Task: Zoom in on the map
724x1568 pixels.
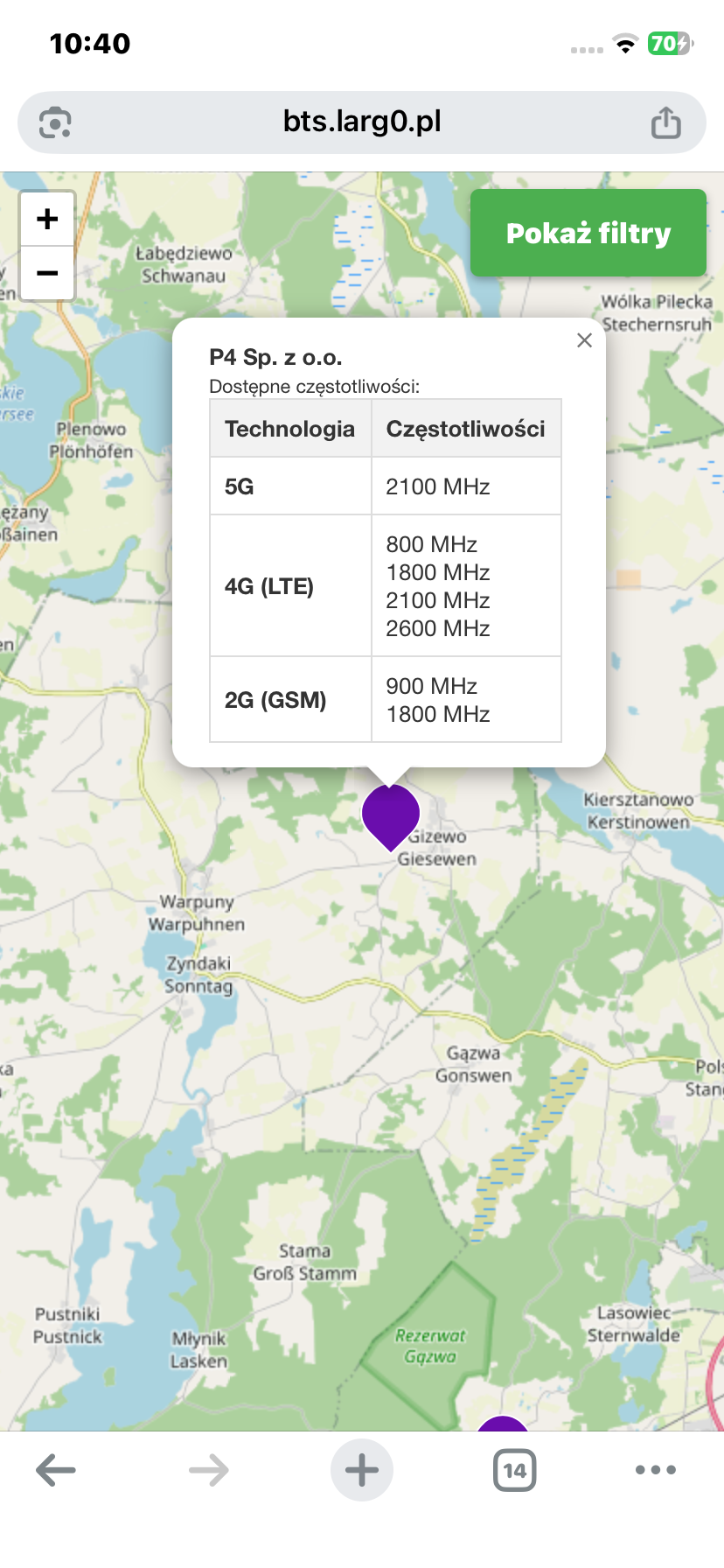Action: tap(47, 218)
